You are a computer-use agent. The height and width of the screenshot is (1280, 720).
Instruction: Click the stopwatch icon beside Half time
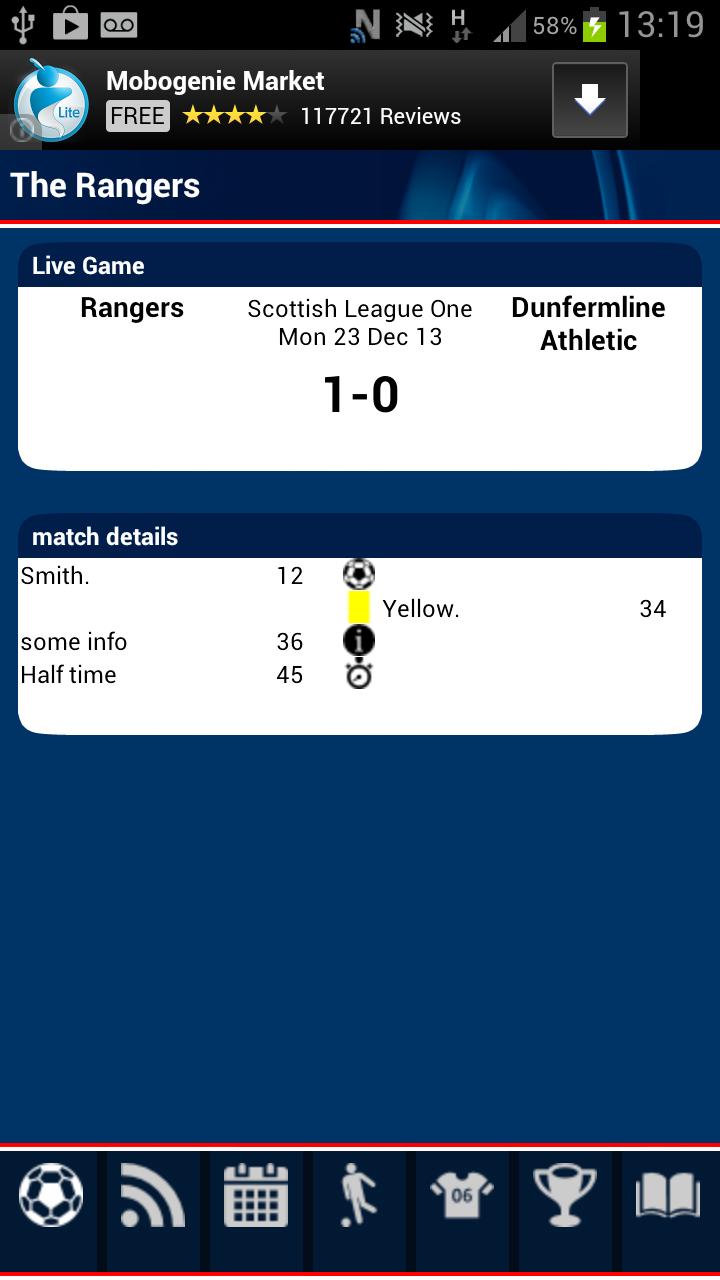(x=357, y=674)
